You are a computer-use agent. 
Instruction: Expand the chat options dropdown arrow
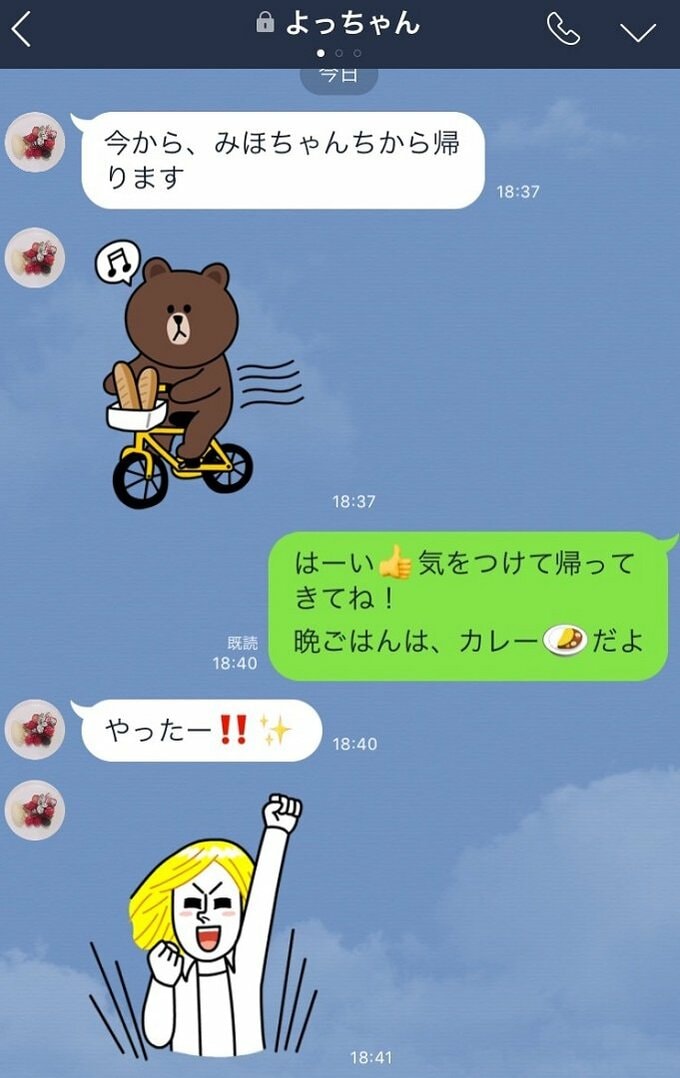pyautogui.click(x=637, y=31)
